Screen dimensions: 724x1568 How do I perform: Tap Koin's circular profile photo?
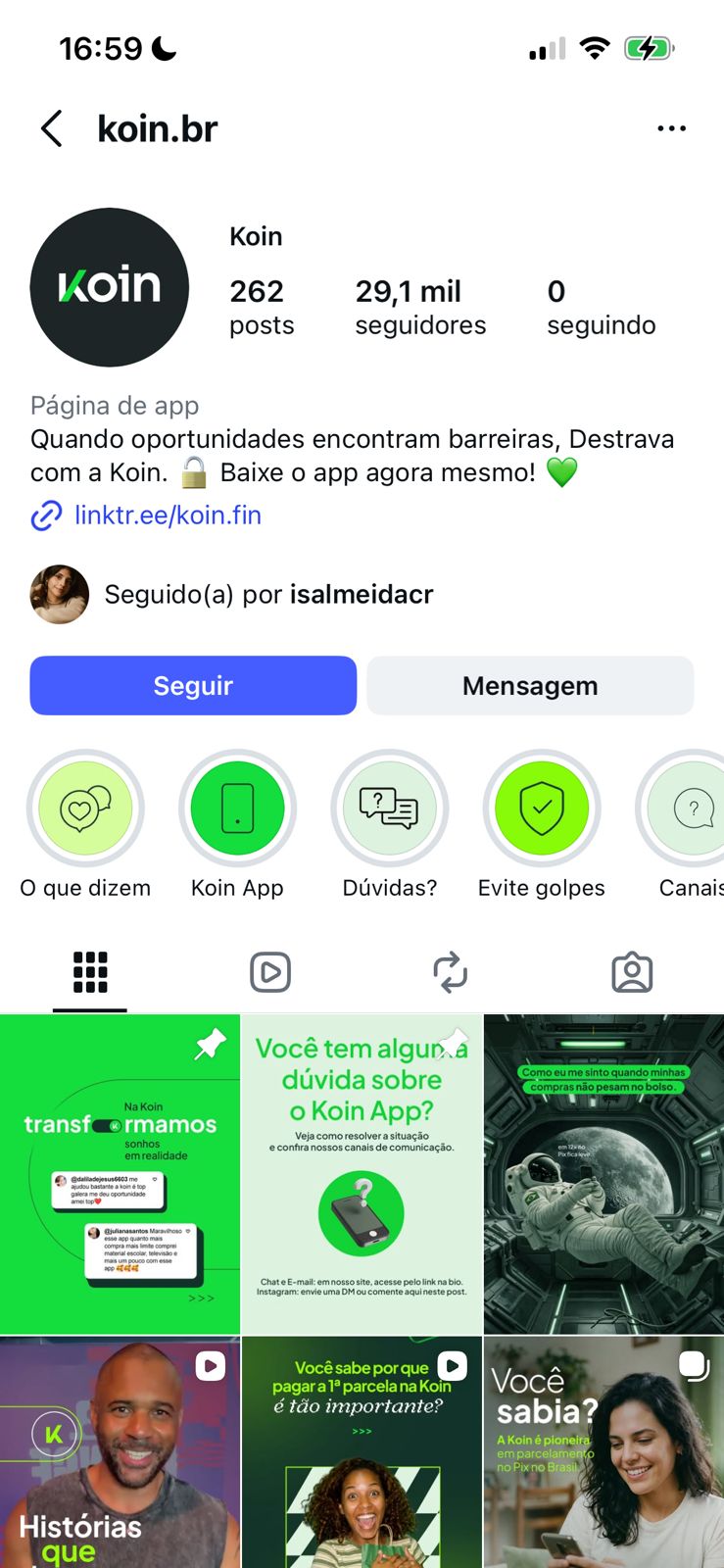coord(109,287)
